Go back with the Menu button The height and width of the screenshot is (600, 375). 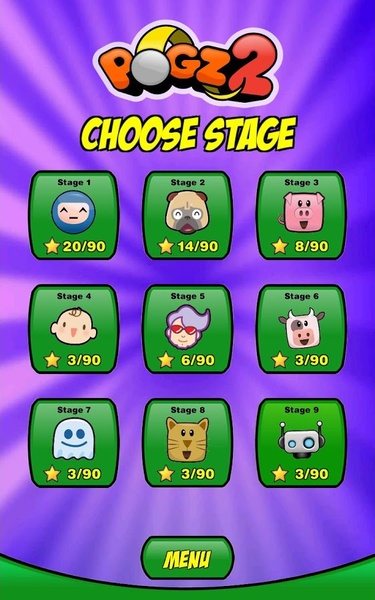(x=188, y=558)
